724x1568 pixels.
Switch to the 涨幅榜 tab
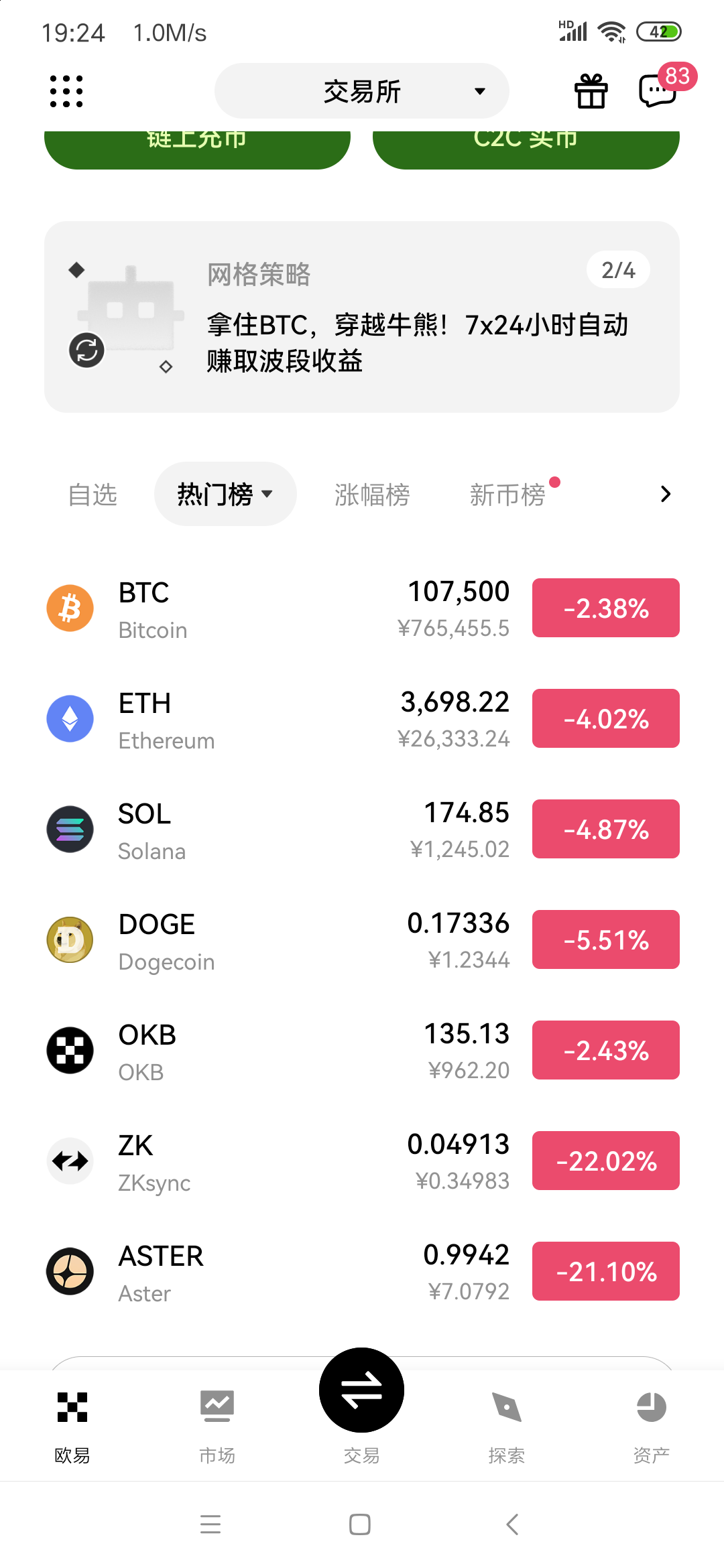pos(371,494)
